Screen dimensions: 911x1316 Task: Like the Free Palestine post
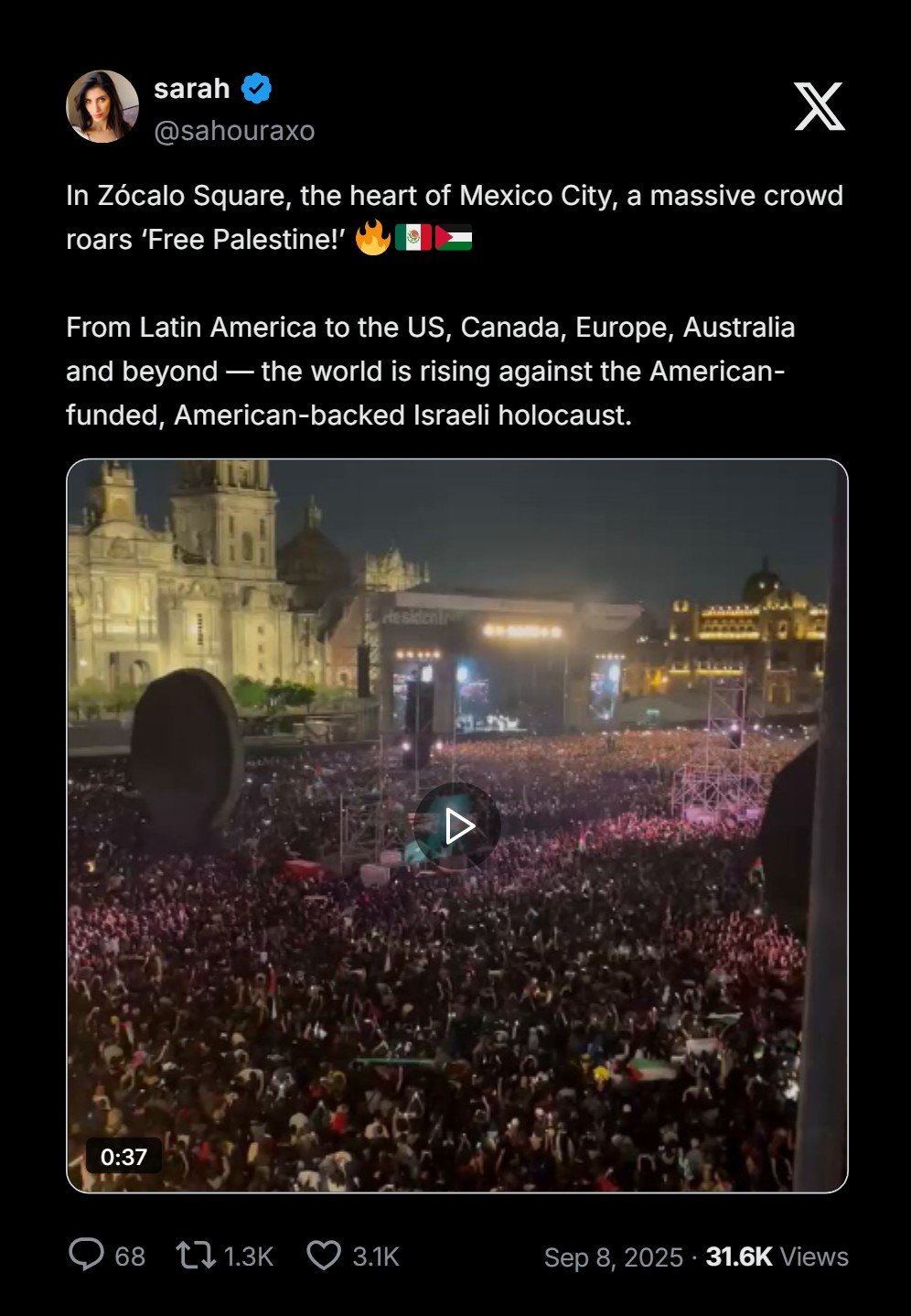(324, 1256)
